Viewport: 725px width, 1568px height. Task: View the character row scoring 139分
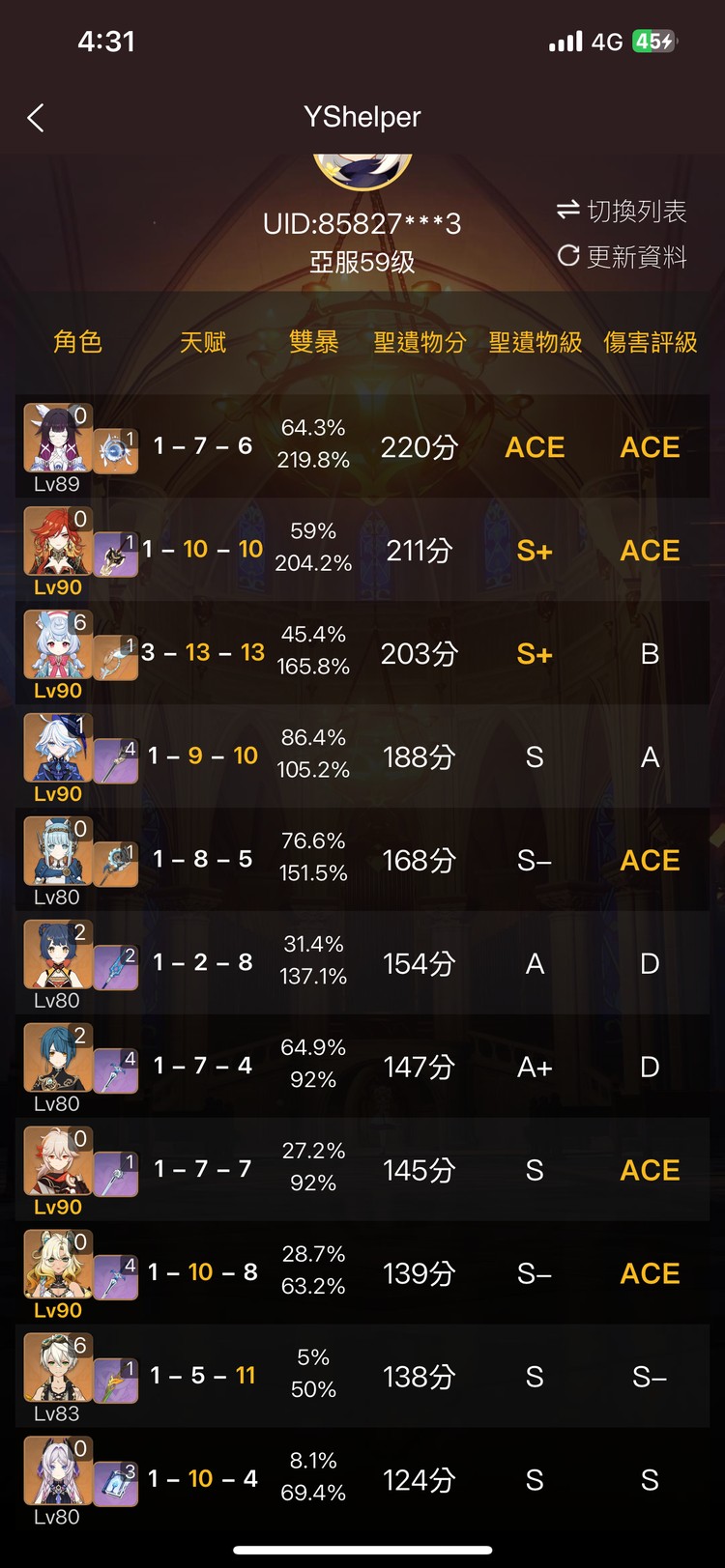pos(362,1274)
